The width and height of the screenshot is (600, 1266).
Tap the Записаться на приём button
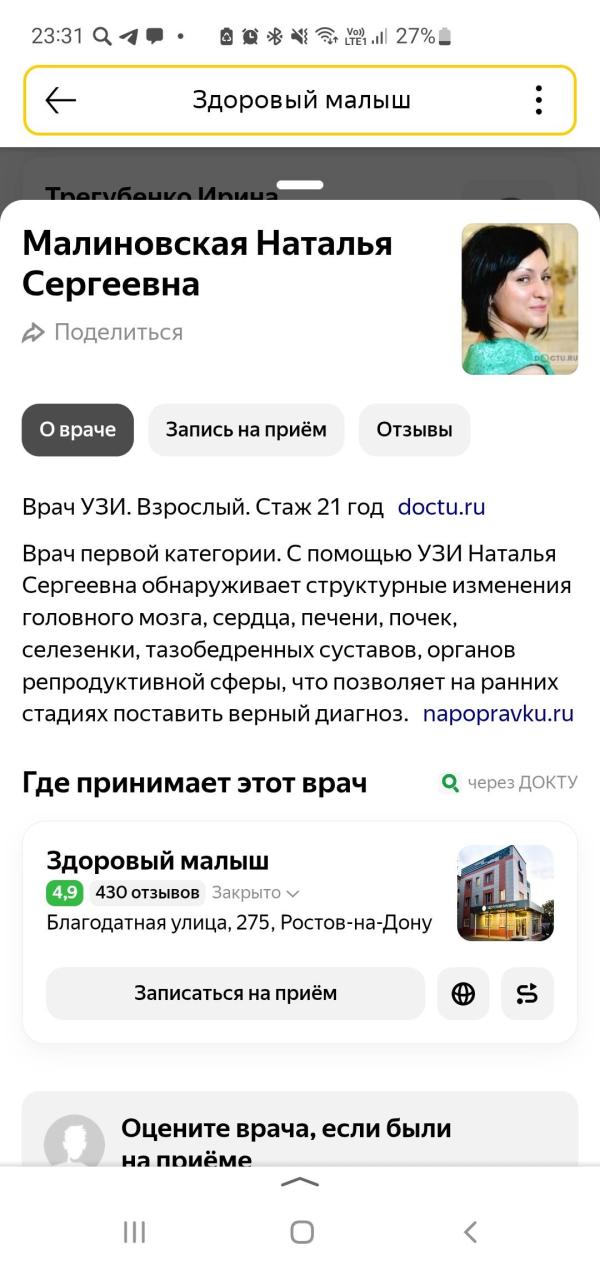click(x=236, y=993)
